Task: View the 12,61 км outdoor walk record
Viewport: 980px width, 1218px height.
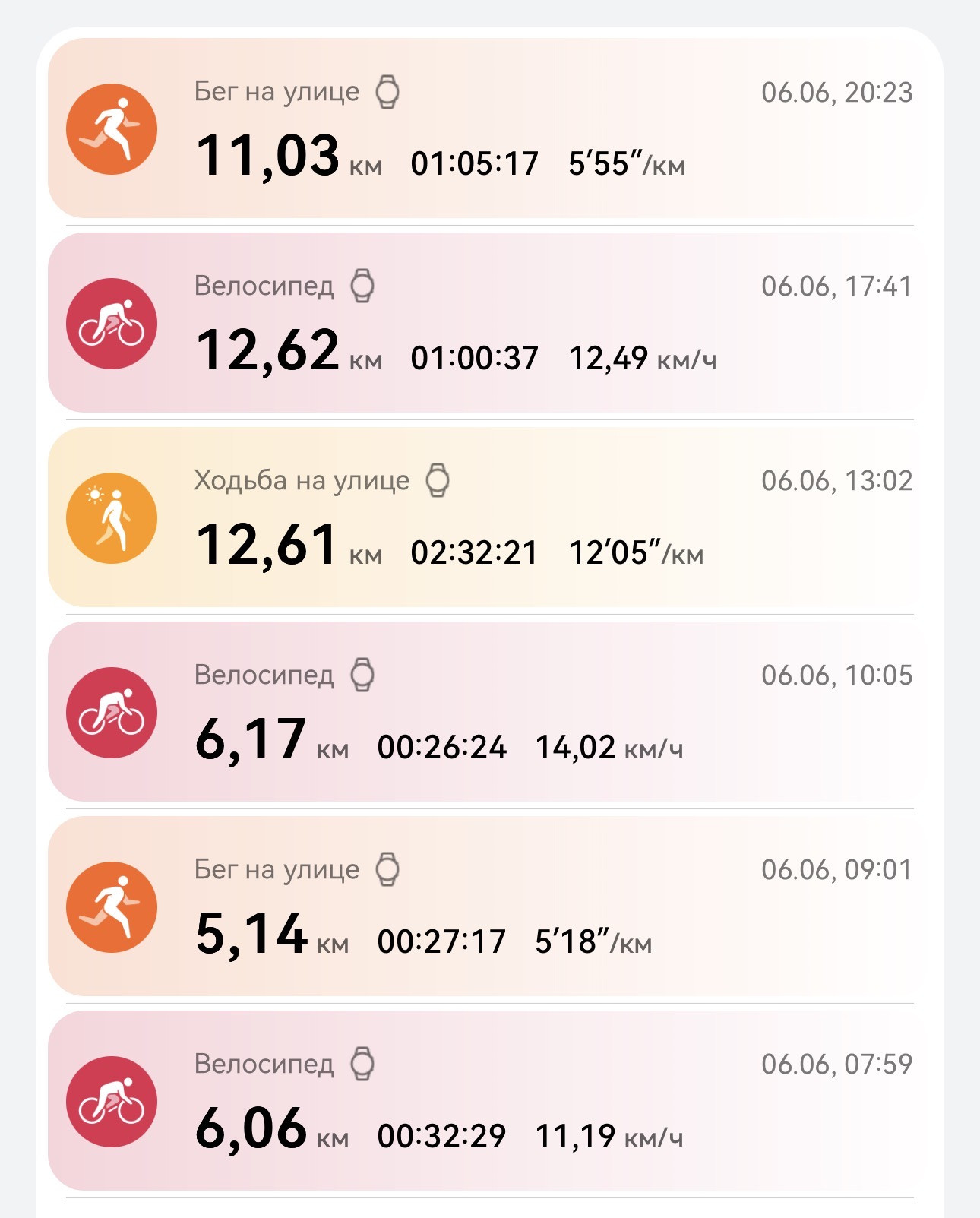Action: 490,517
